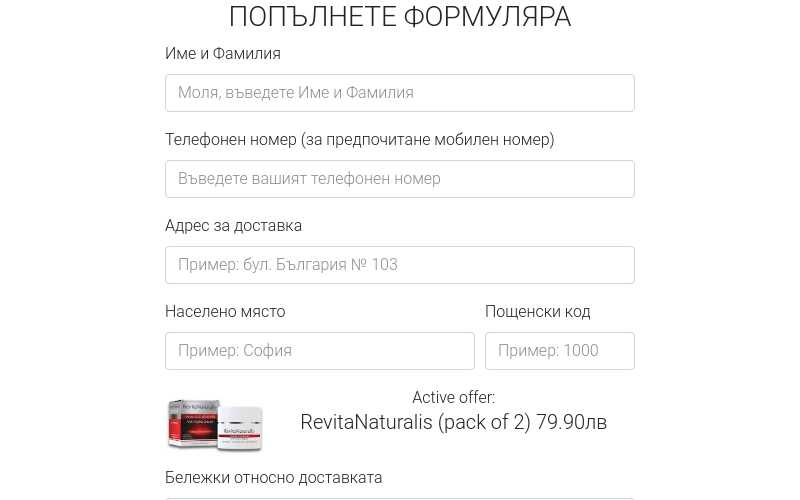The image size is (800, 500).
Task: Tap the Име и Фамилия name field
Action: point(399,93)
